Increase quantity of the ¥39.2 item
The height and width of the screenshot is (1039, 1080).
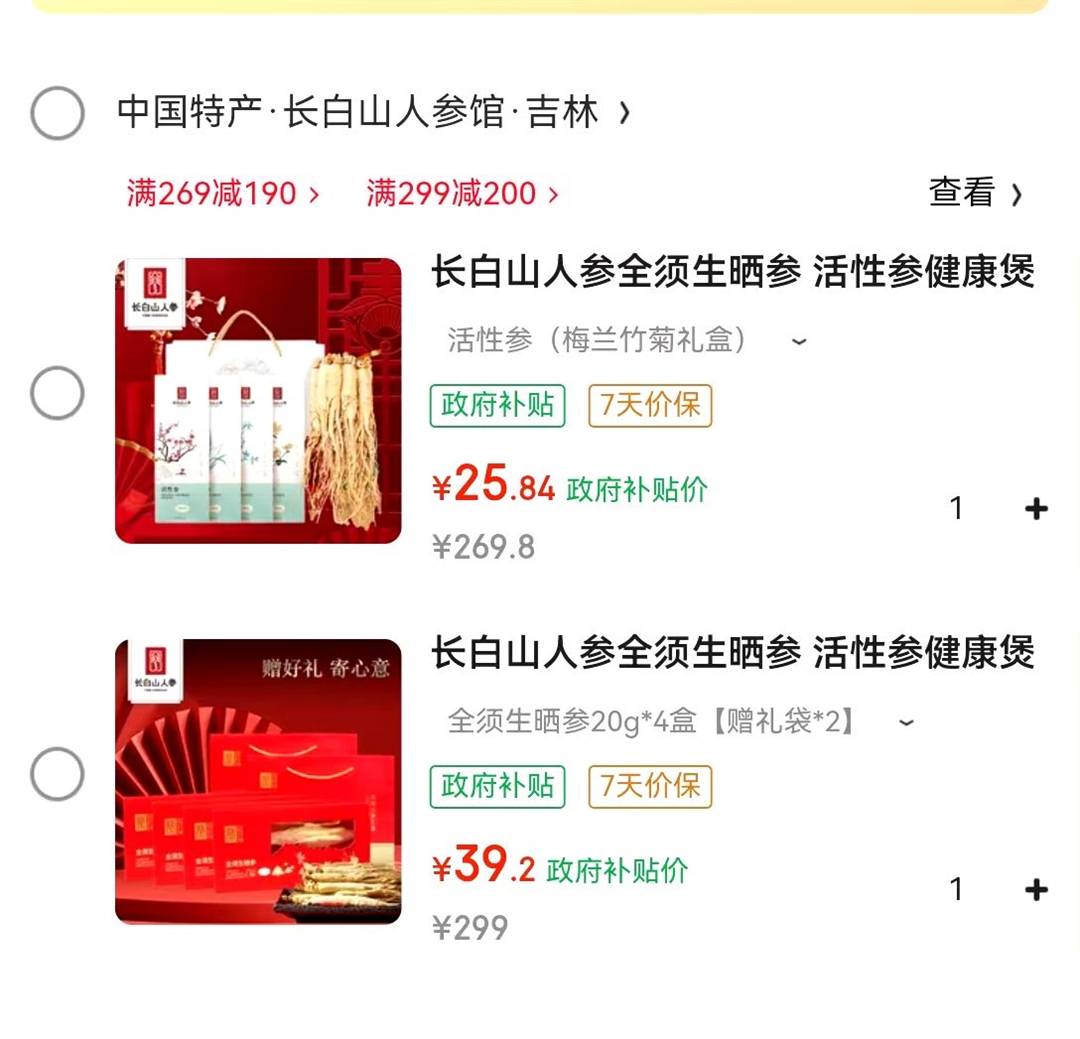(1036, 889)
